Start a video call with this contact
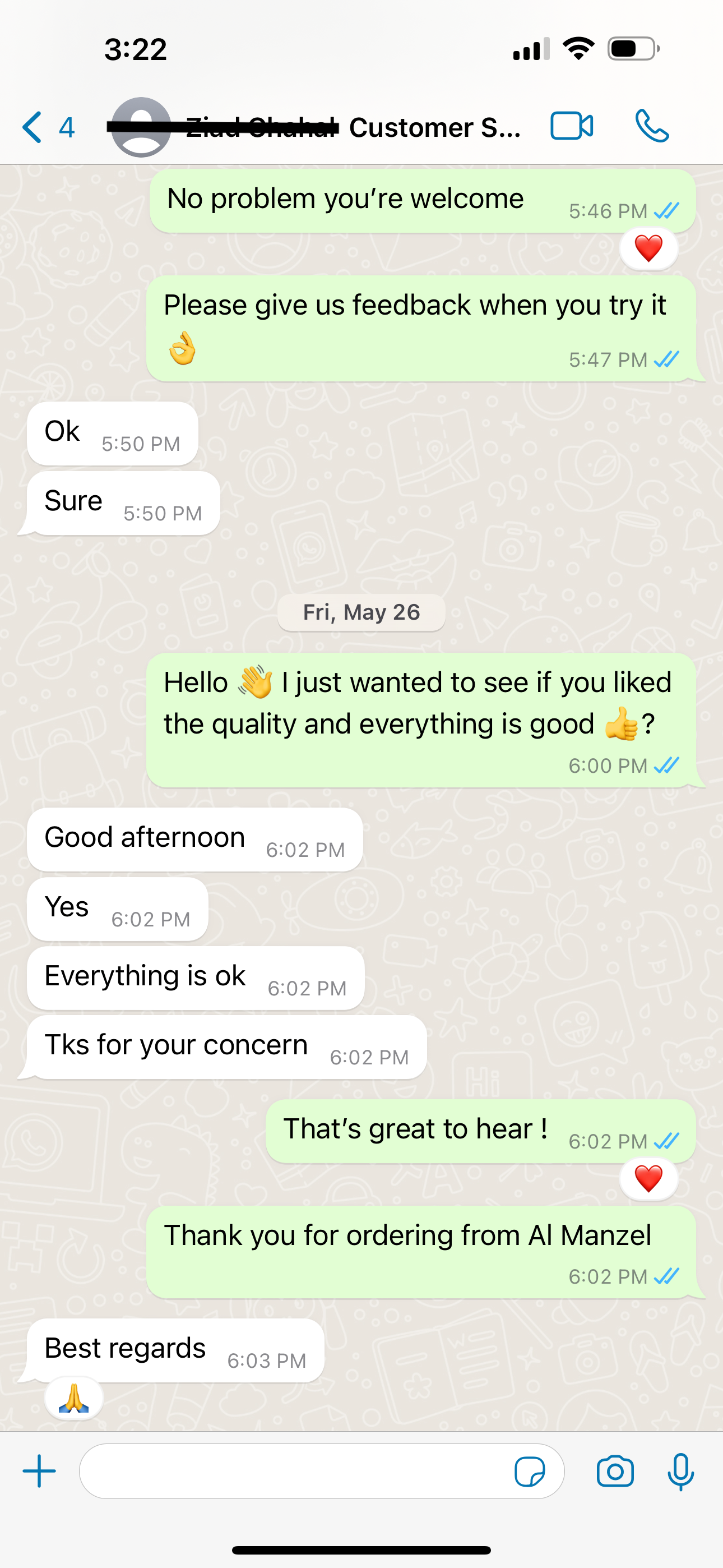723x1568 pixels. [x=572, y=127]
